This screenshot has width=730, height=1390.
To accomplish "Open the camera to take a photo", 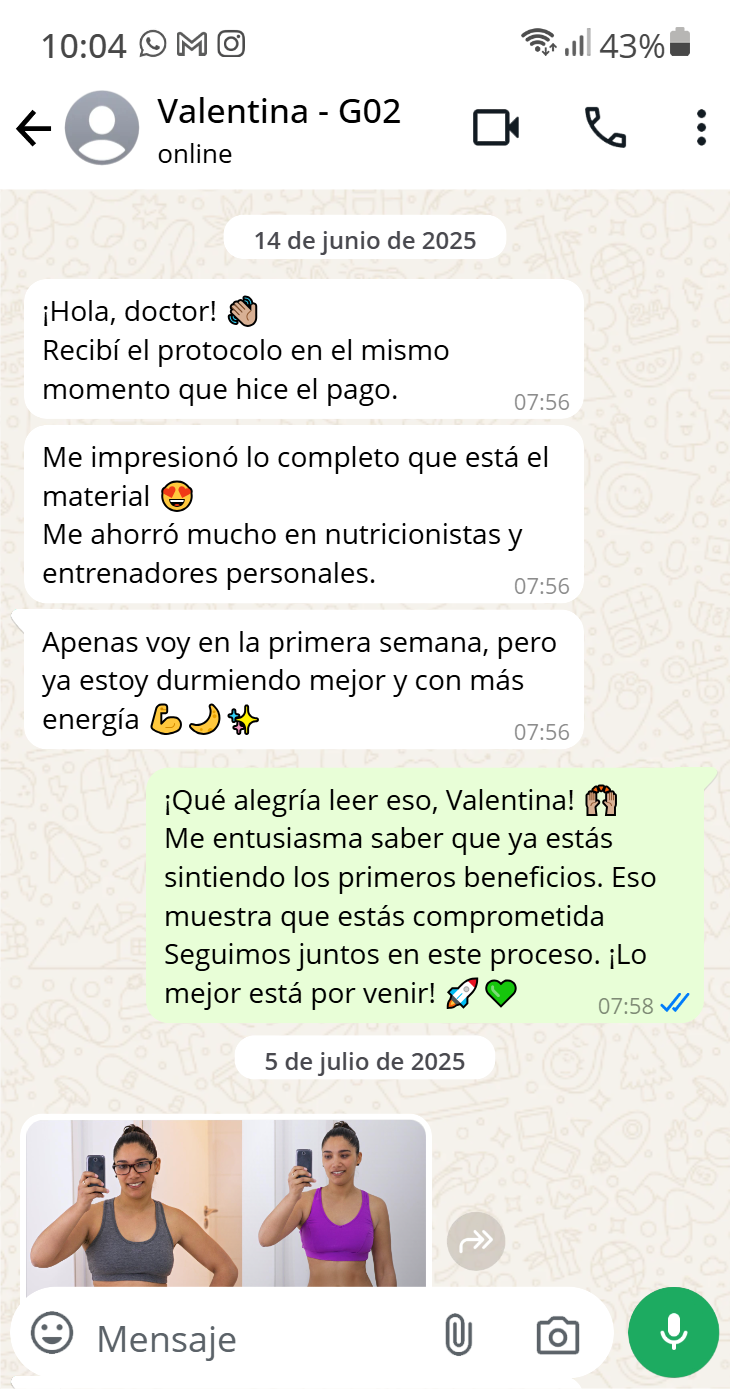I will pos(557,1333).
